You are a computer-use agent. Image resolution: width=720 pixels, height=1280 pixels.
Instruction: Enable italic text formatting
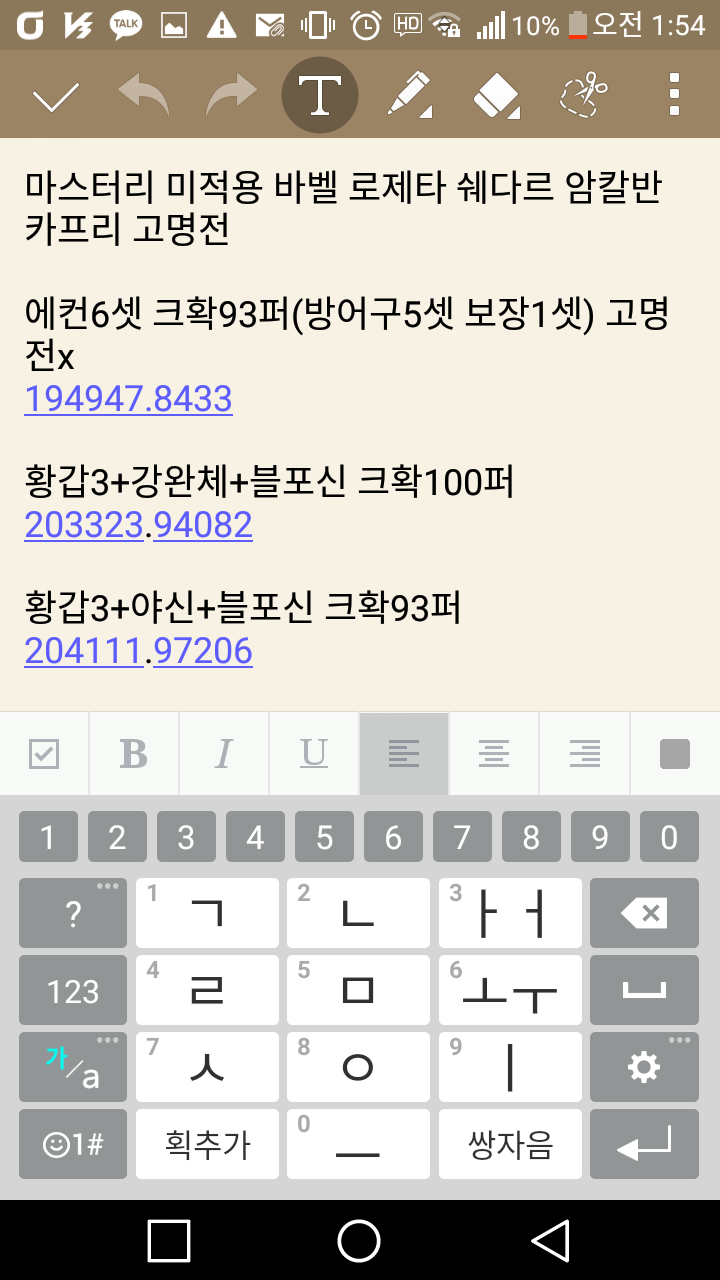[224, 754]
